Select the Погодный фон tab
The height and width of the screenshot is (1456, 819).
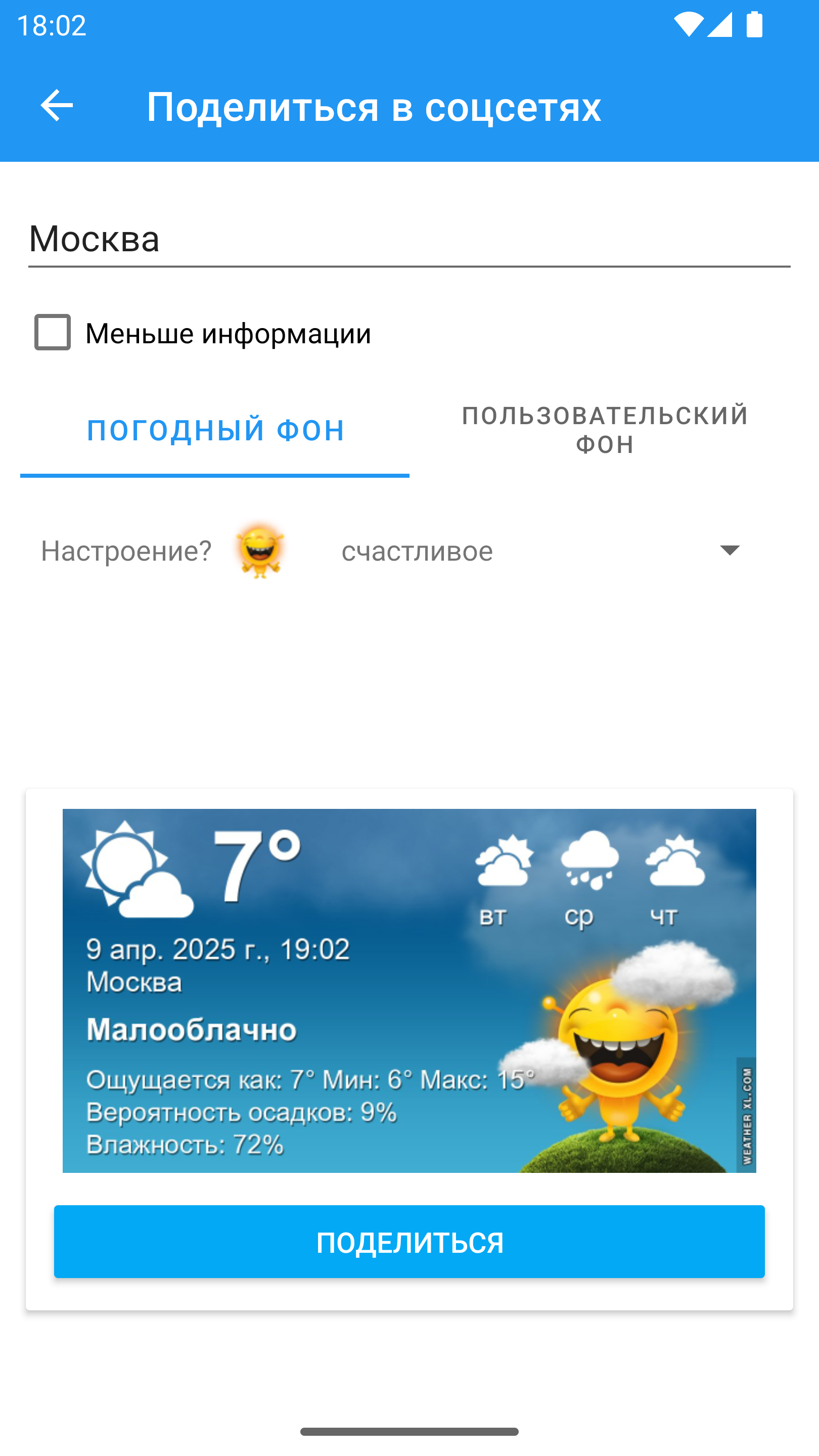point(215,430)
